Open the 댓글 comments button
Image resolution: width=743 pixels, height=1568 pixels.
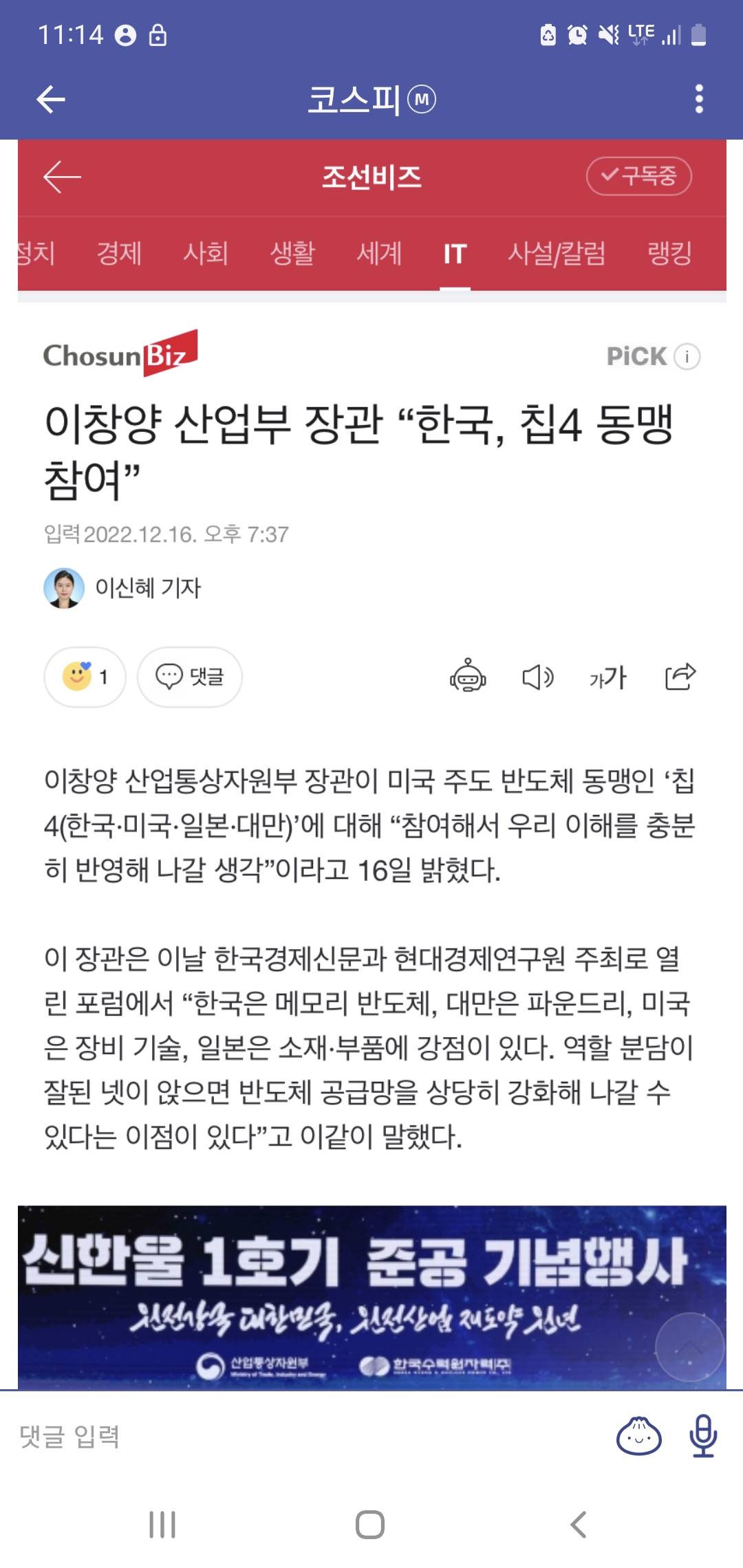click(x=190, y=677)
